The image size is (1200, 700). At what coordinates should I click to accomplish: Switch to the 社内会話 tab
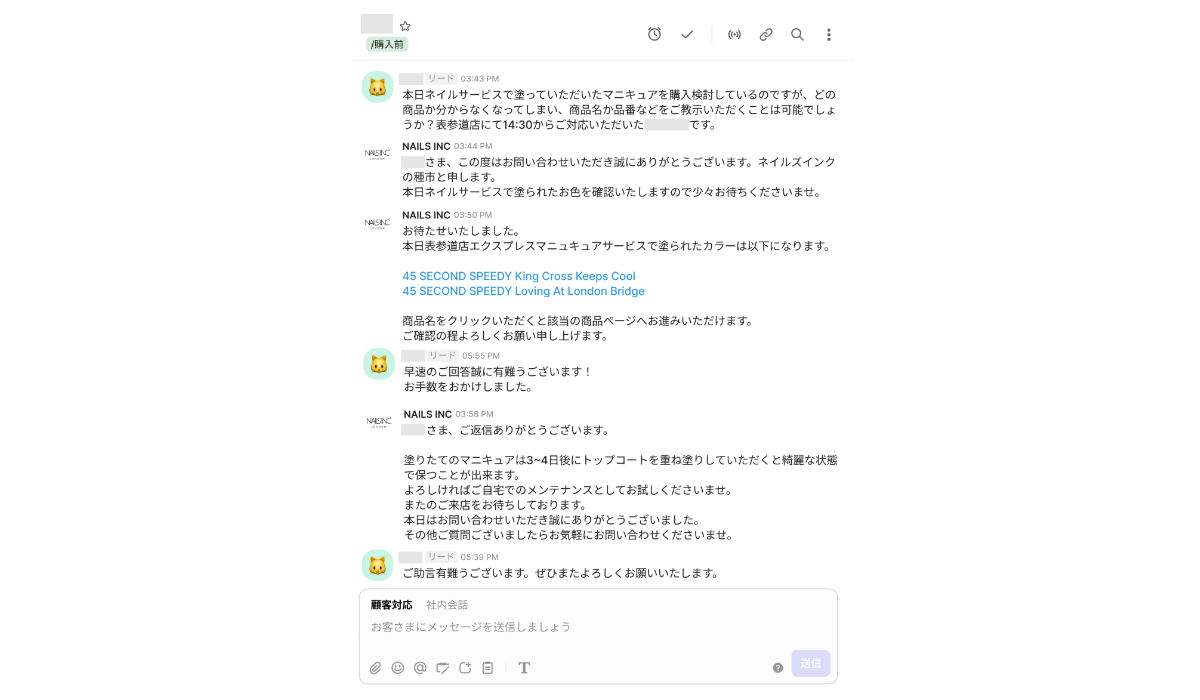click(x=447, y=605)
